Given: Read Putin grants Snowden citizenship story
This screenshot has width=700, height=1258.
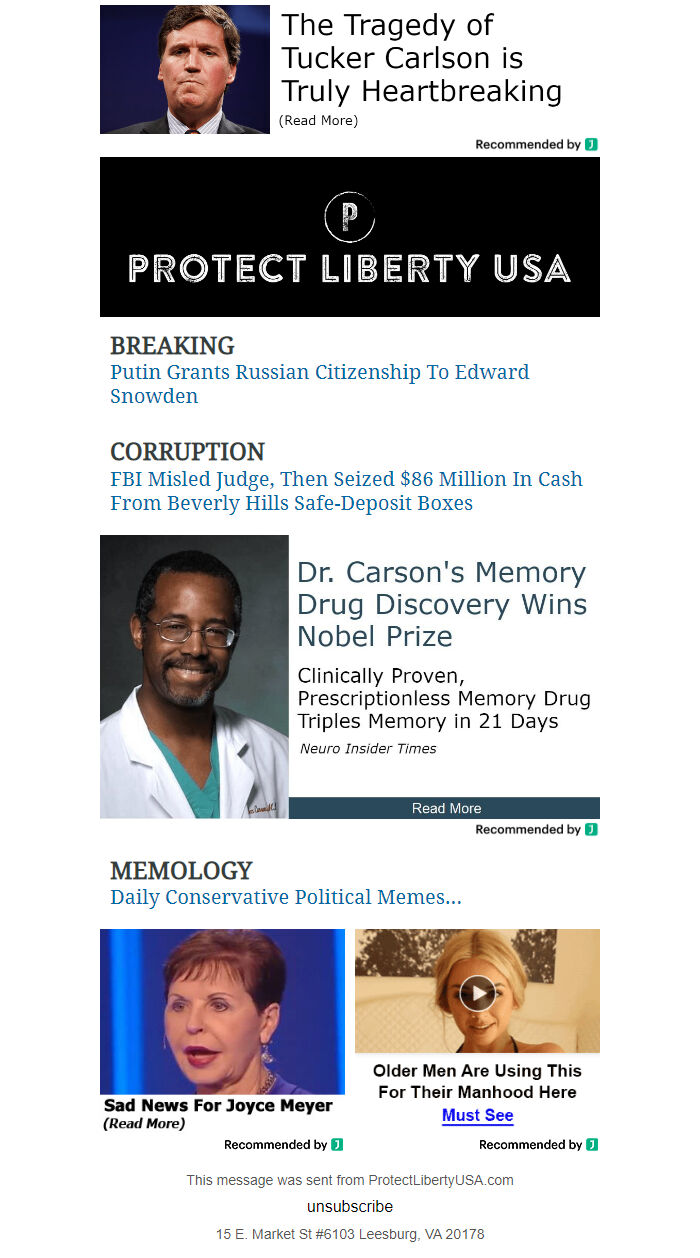Looking at the screenshot, I should 319,384.
